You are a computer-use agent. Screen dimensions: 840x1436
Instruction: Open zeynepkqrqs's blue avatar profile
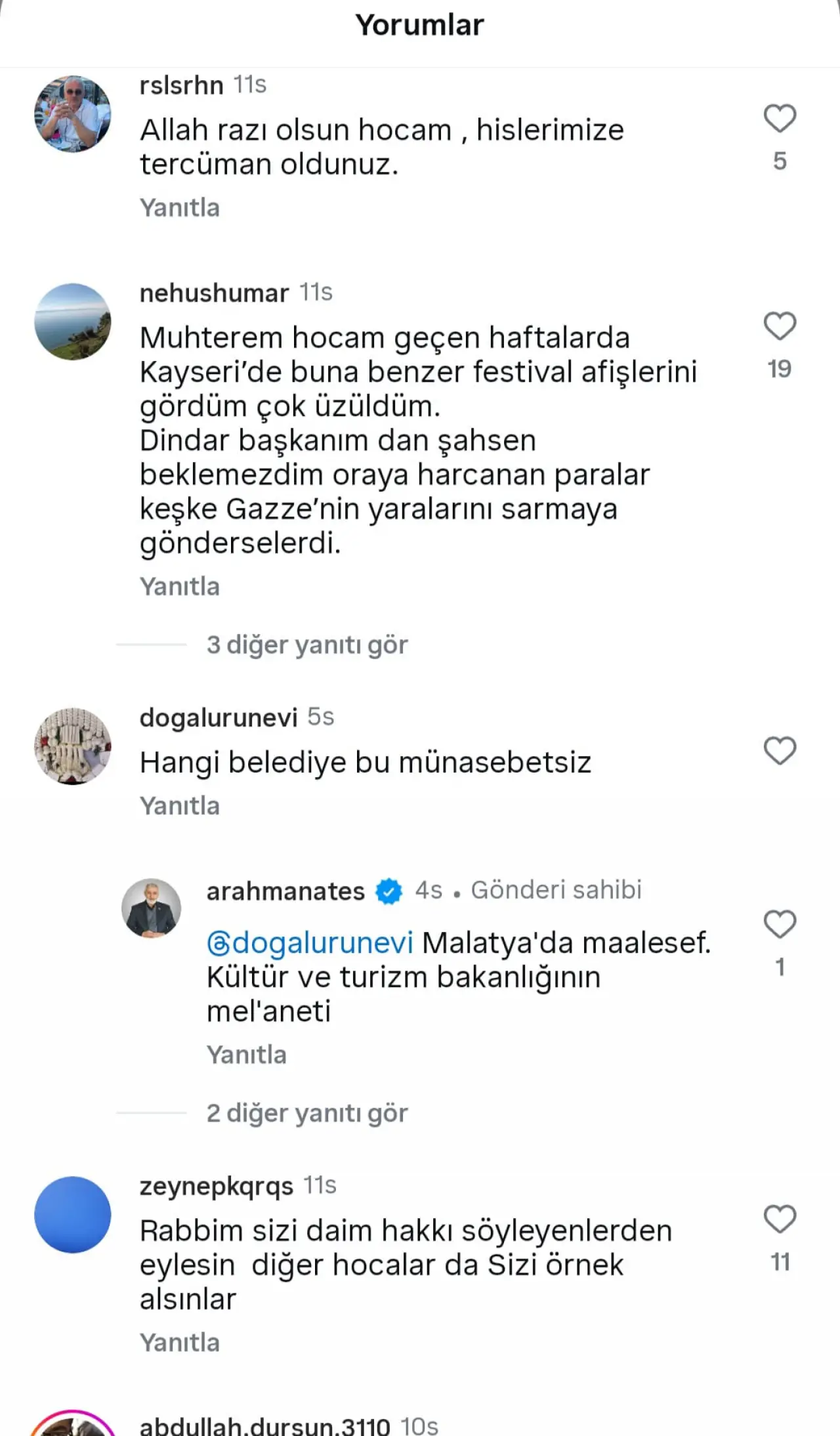[72, 1215]
